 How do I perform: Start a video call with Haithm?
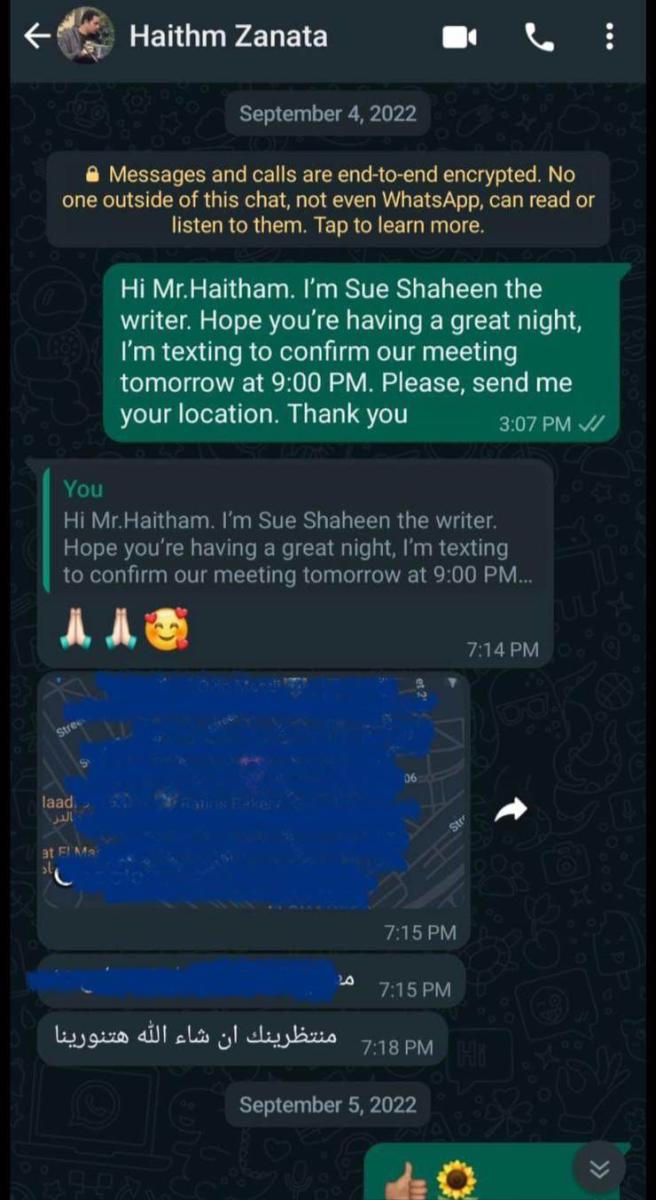tap(459, 38)
